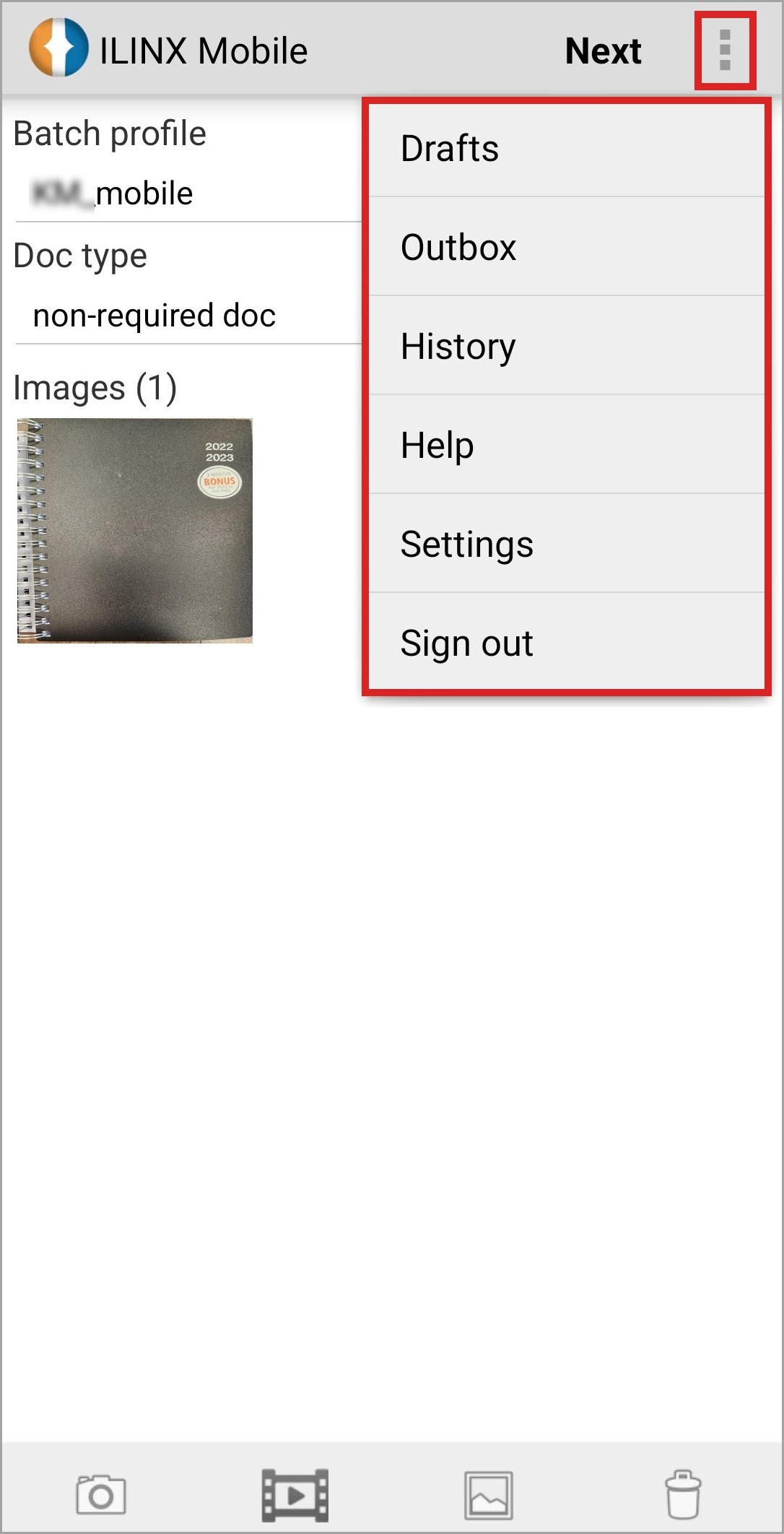Pick an image from the gallery icon
This screenshot has width=784, height=1534.
489,1494
